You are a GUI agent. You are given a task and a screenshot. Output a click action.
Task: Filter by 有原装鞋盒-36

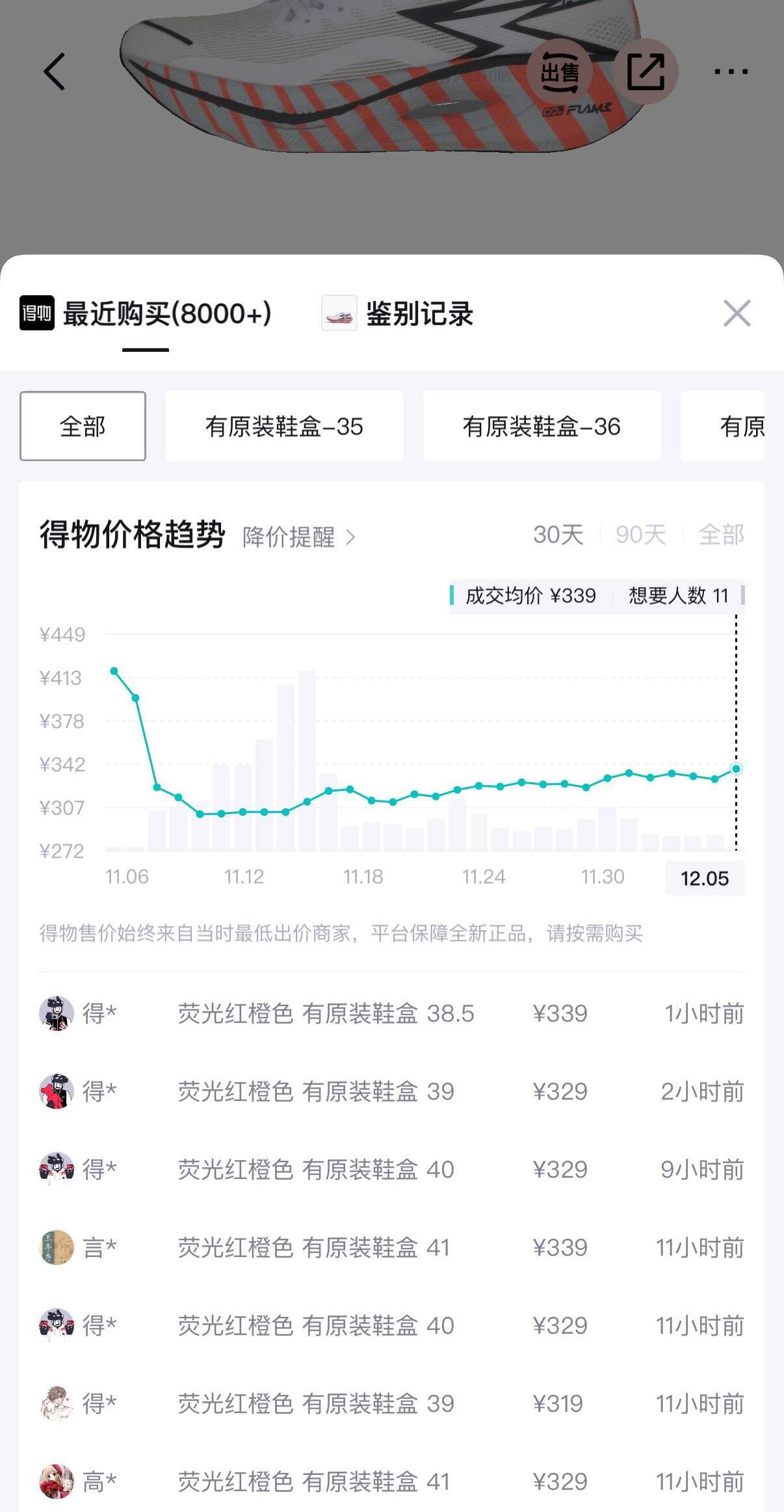coord(542,426)
